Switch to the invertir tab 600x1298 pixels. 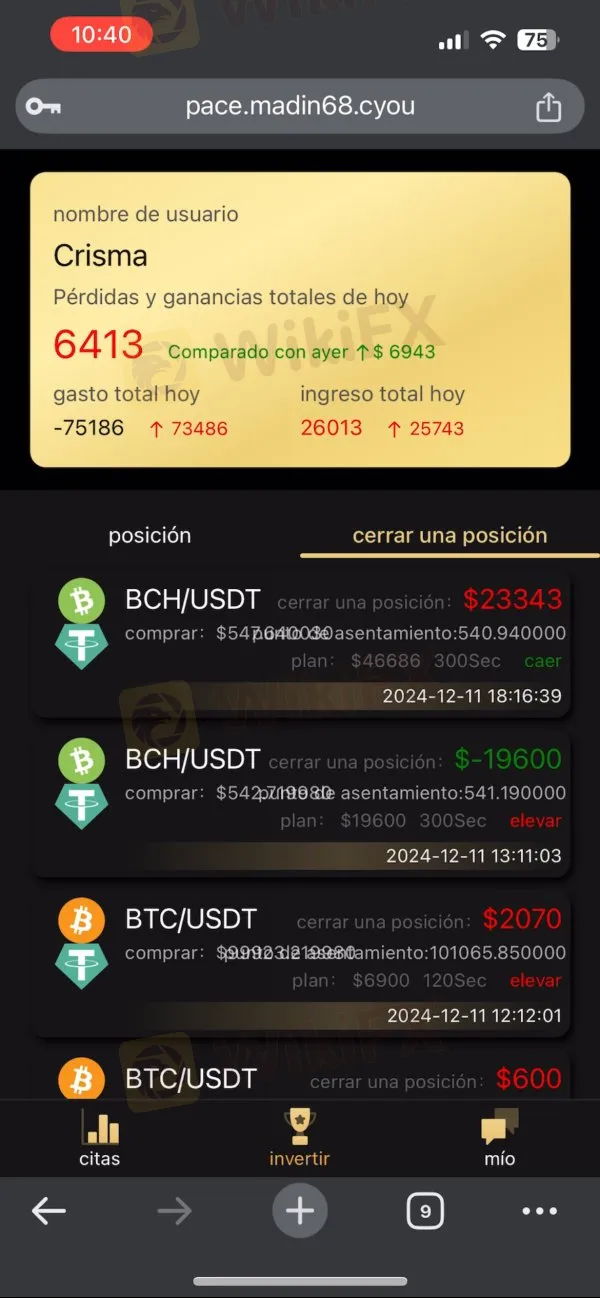299,1140
